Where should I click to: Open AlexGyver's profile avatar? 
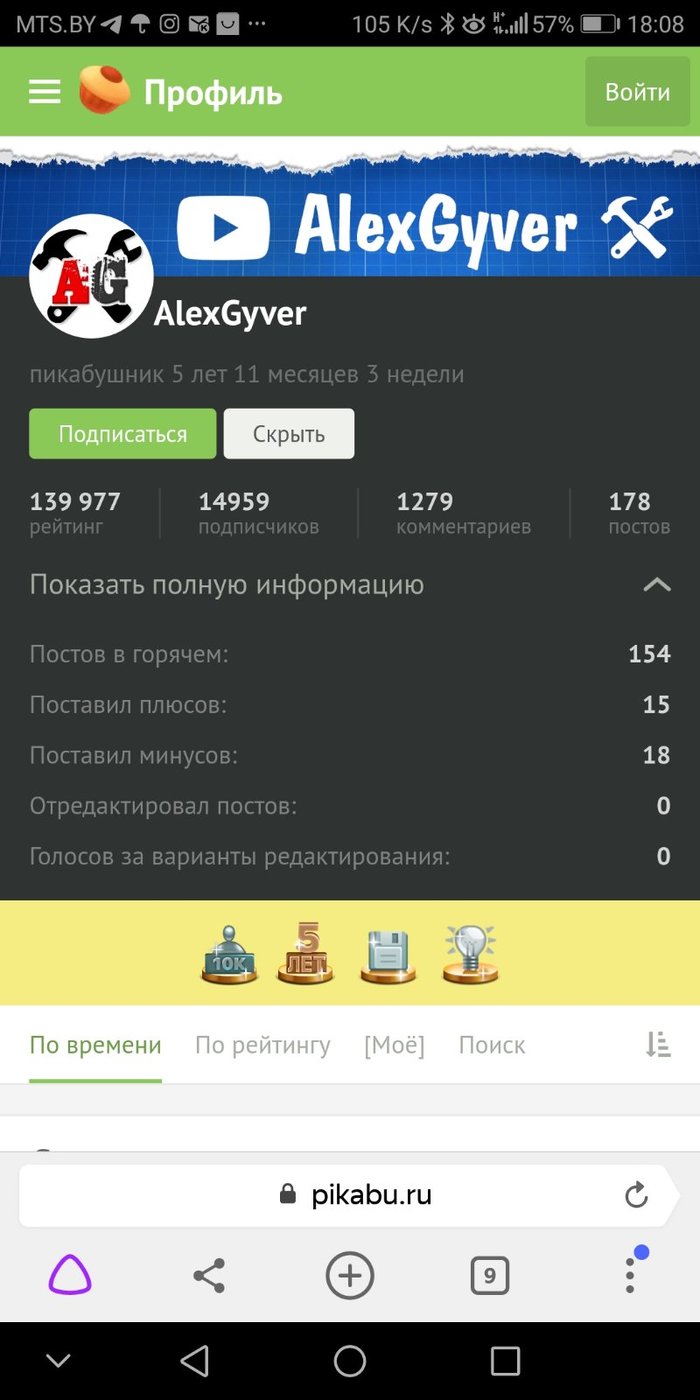[91, 276]
